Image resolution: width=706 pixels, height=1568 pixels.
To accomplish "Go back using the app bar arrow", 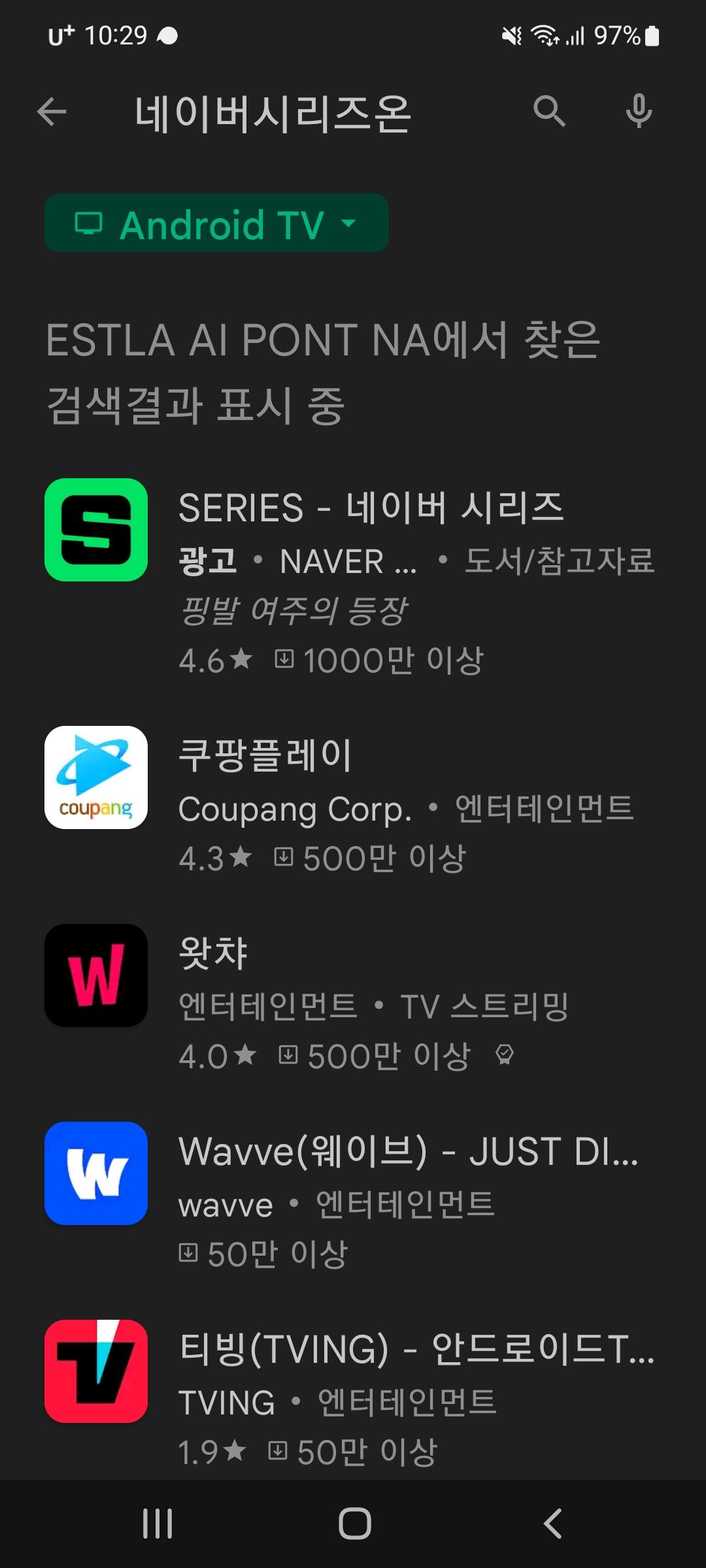I will point(52,112).
